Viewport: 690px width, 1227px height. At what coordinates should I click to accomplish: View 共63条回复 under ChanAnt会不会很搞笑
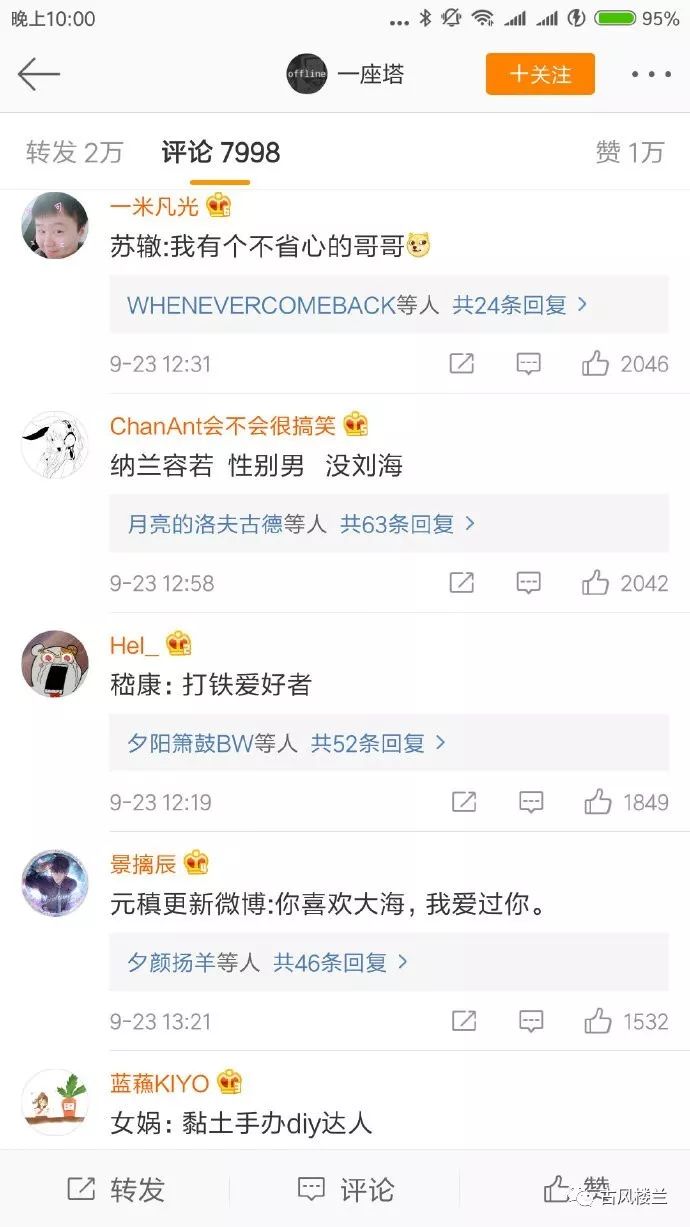(407, 524)
